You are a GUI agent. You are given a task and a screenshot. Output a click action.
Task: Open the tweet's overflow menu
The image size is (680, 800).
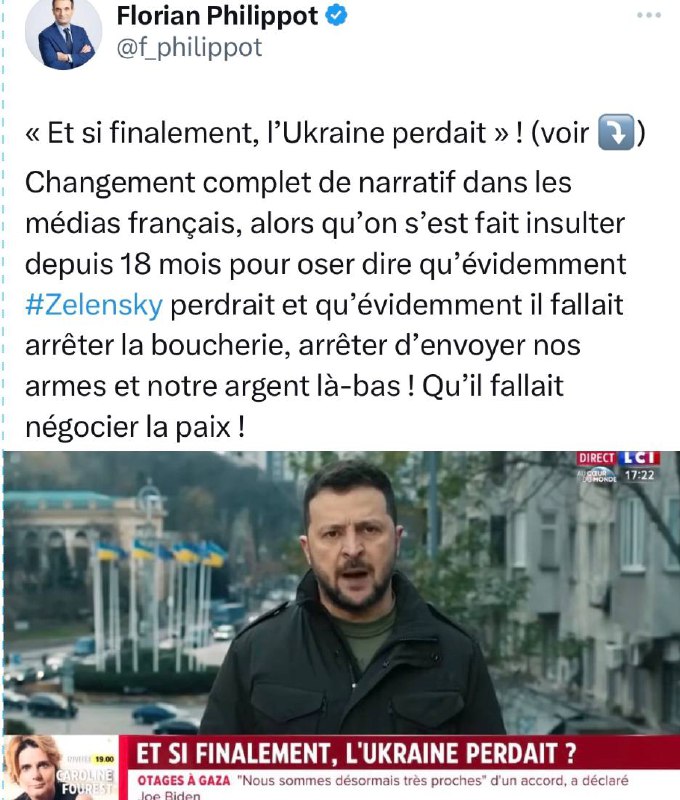649,15
